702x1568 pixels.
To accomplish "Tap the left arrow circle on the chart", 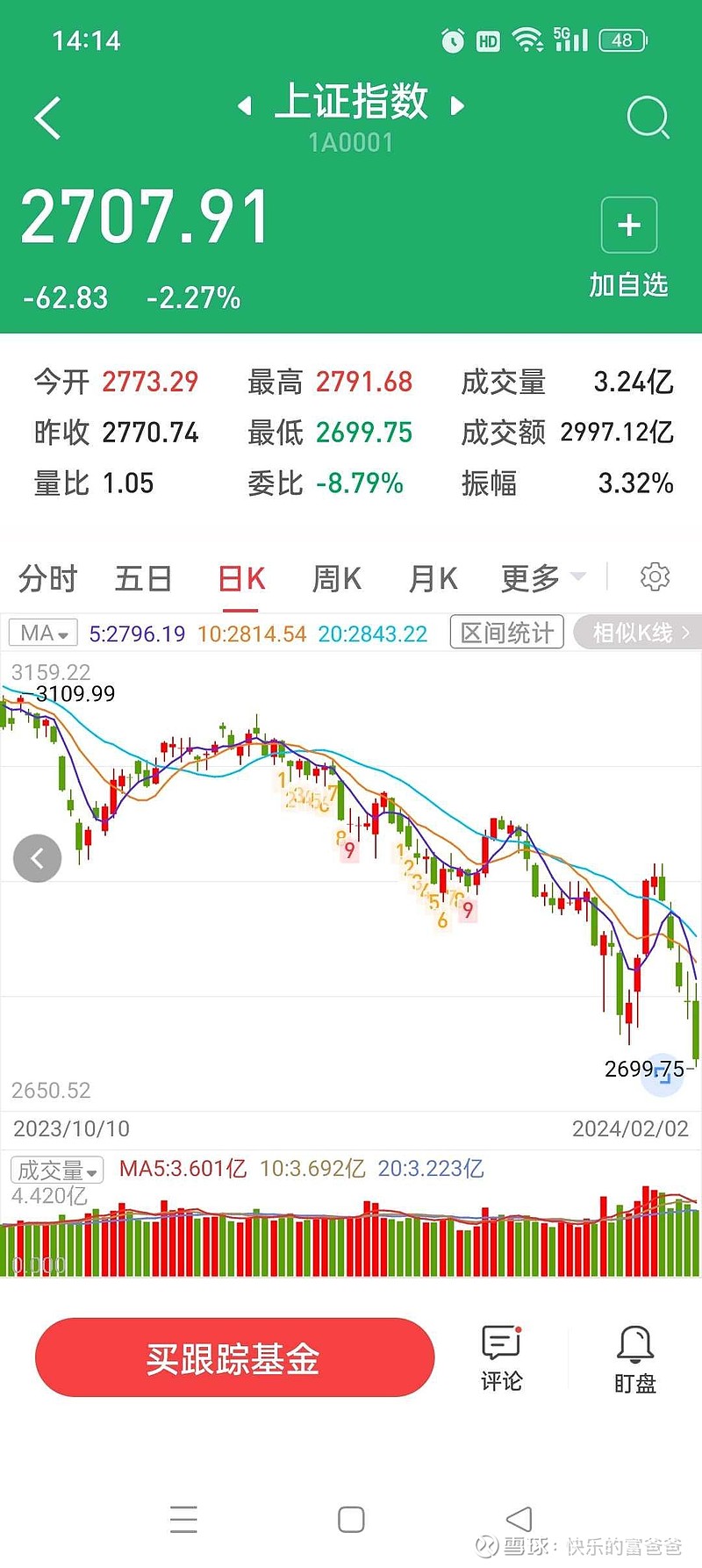I will coord(38,858).
